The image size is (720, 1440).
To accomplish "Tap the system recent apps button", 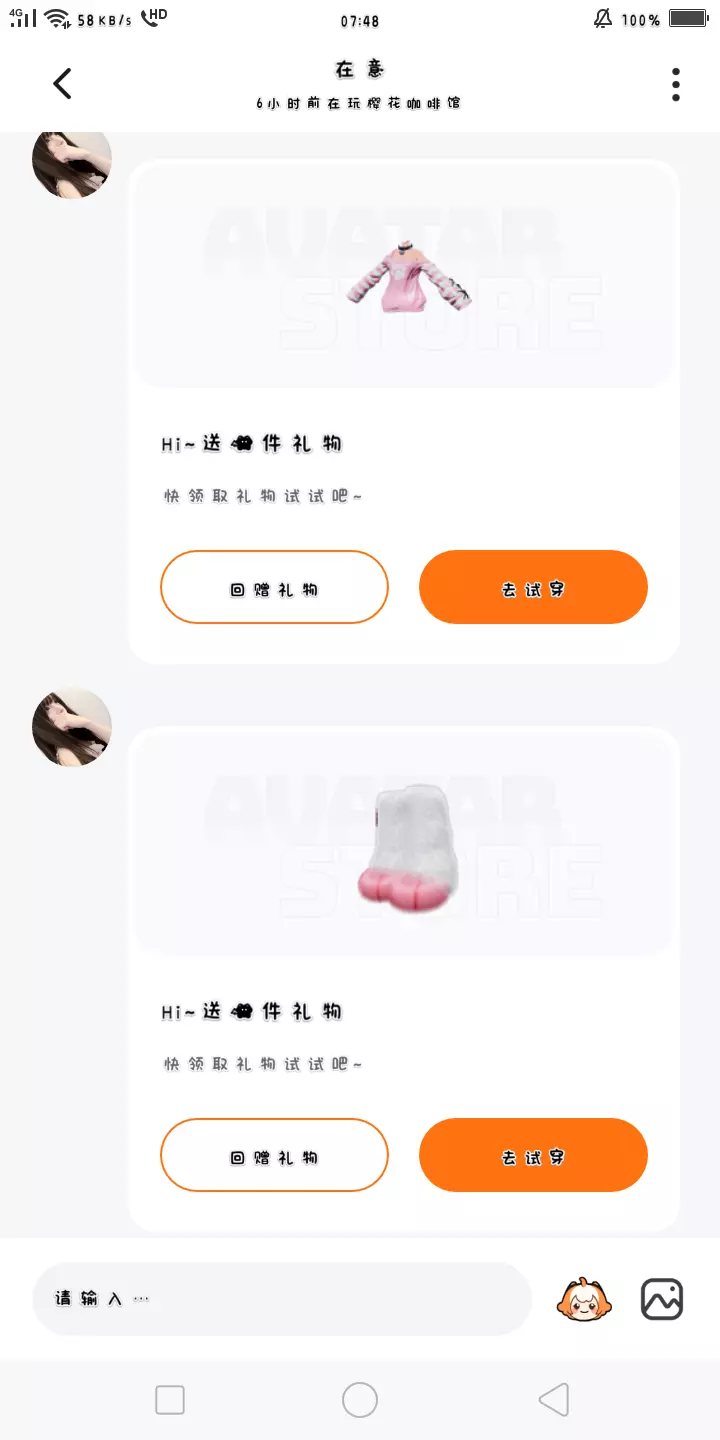I will pos(170,1400).
